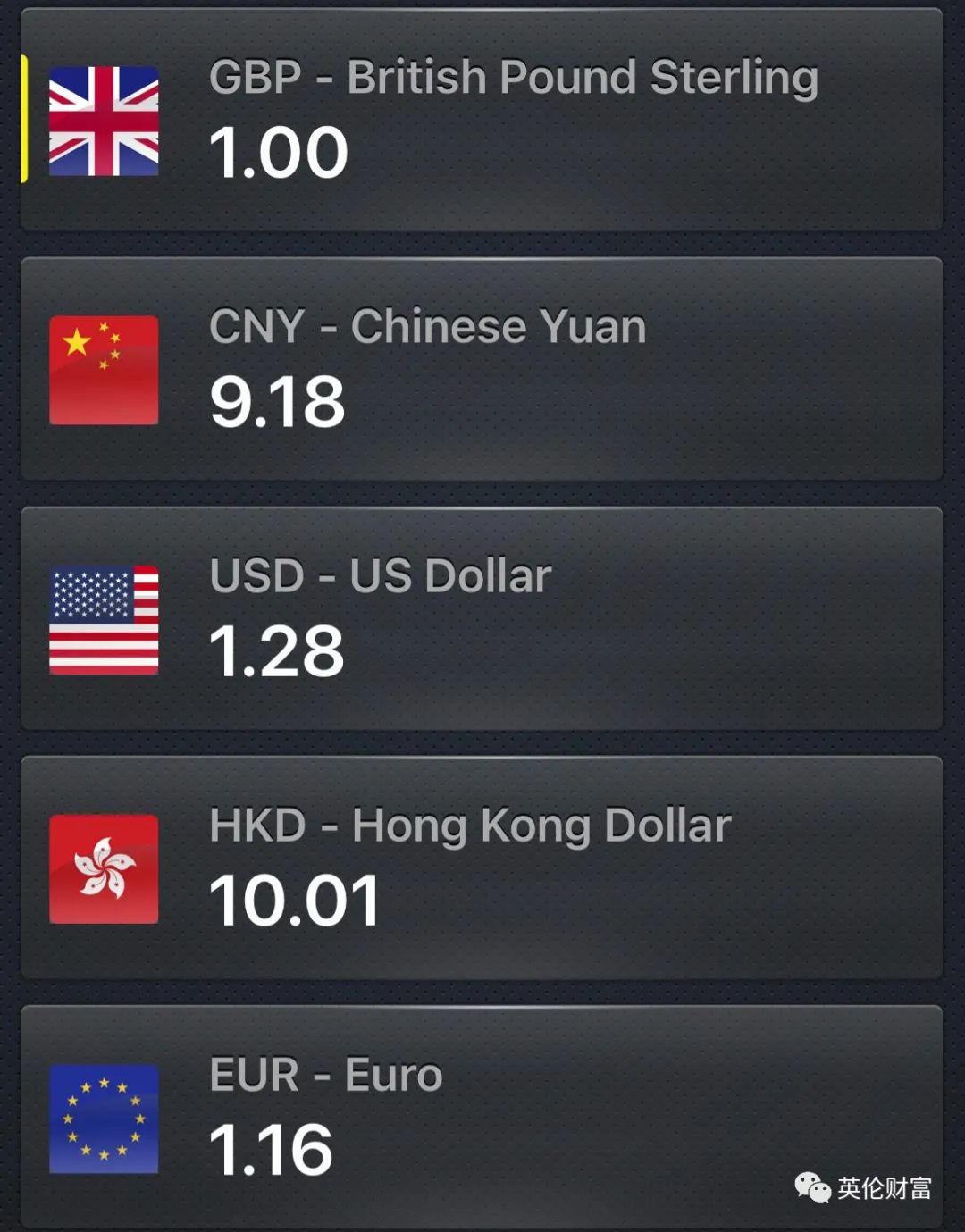Select the Hong Kong bauhinia flag icon
The image size is (965, 1232).
105,868
